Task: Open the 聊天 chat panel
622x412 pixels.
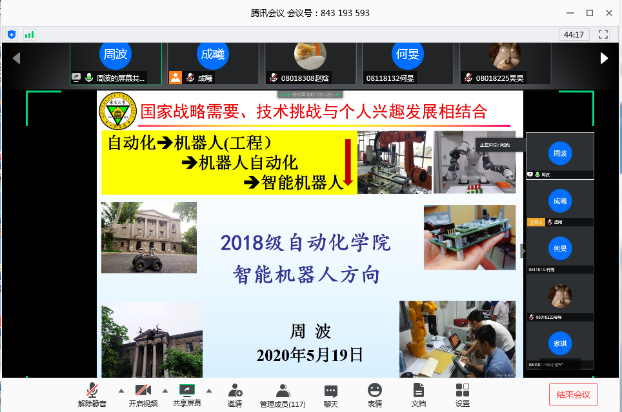Action: click(x=330, y=393)
